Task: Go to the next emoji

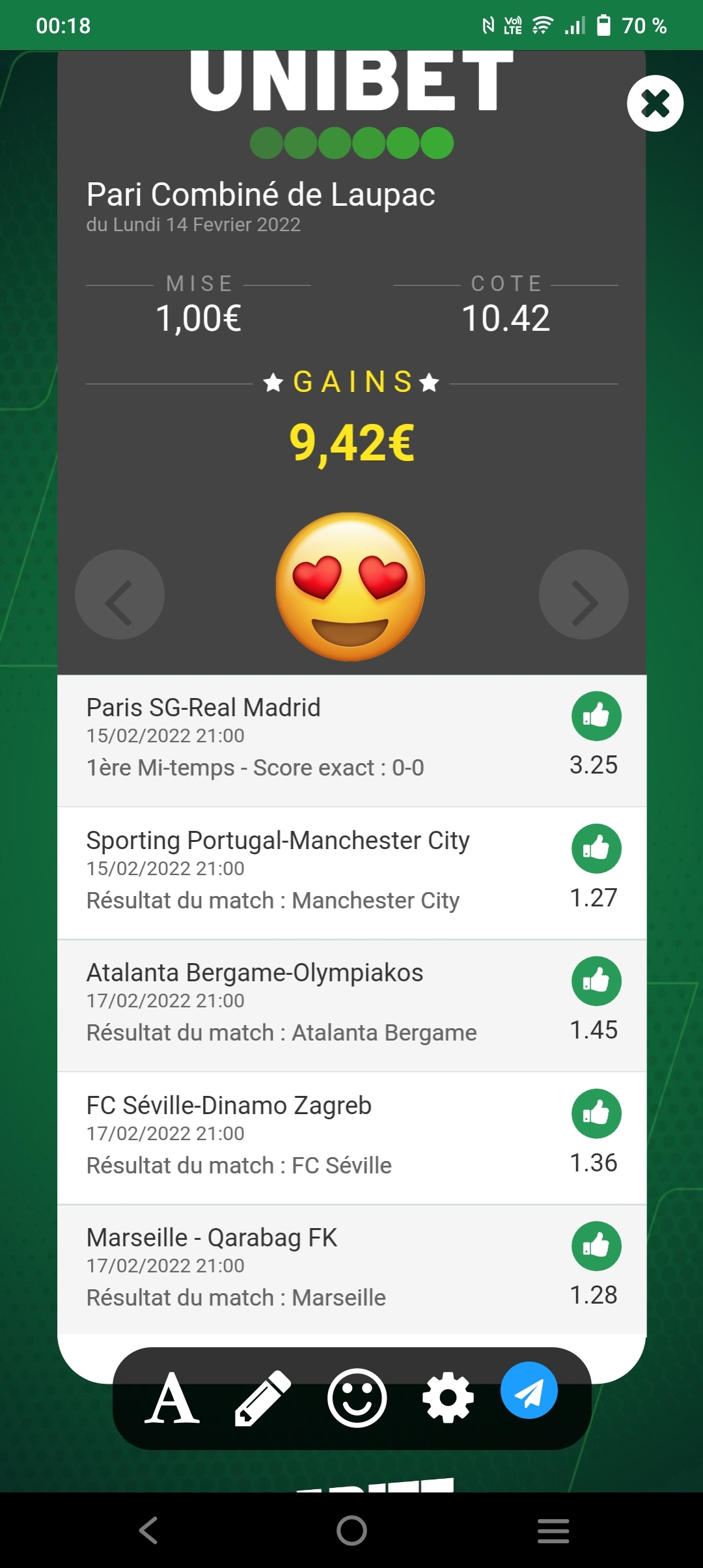Action: (x=583, y=595)
